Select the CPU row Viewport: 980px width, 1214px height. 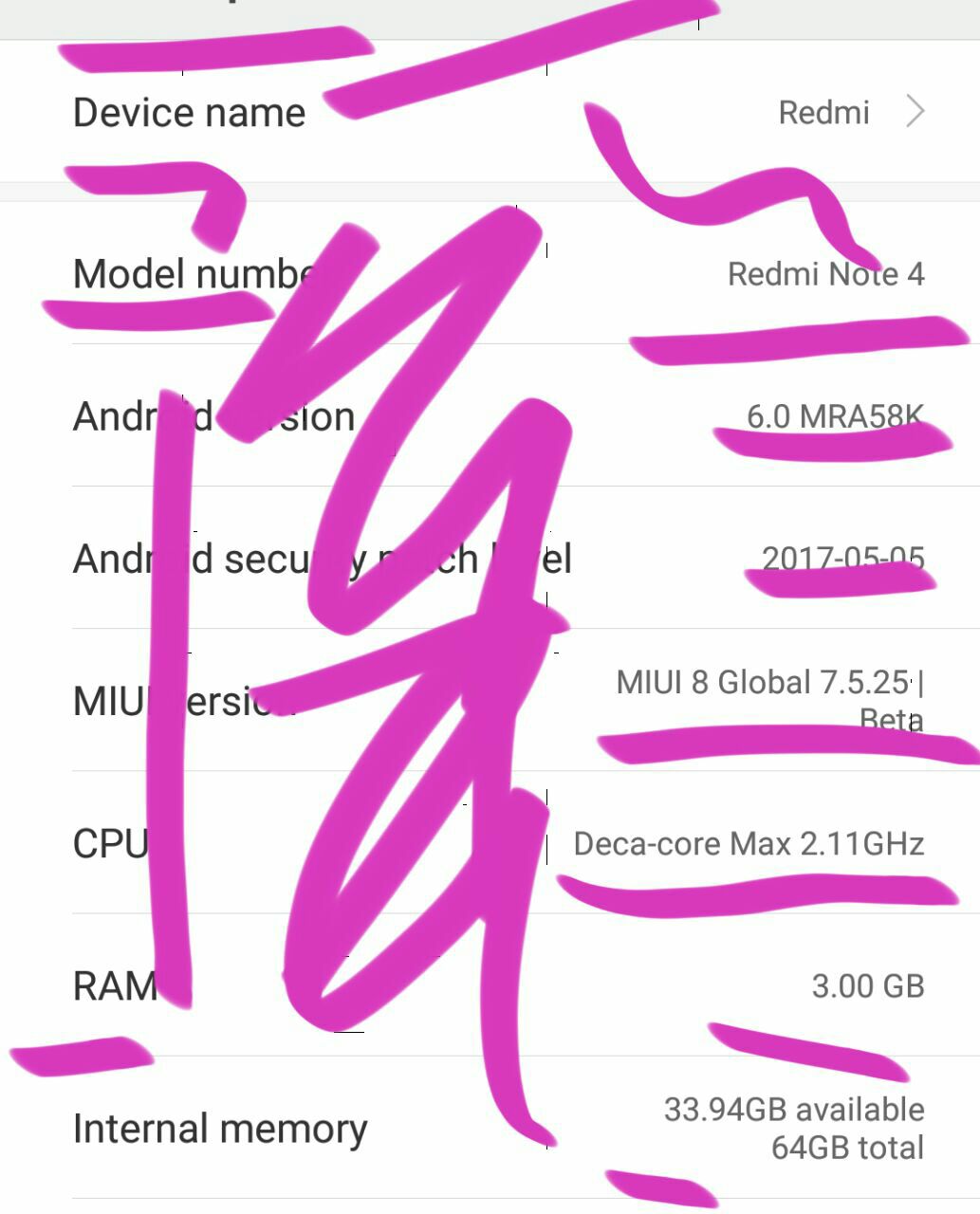point(490,842)
